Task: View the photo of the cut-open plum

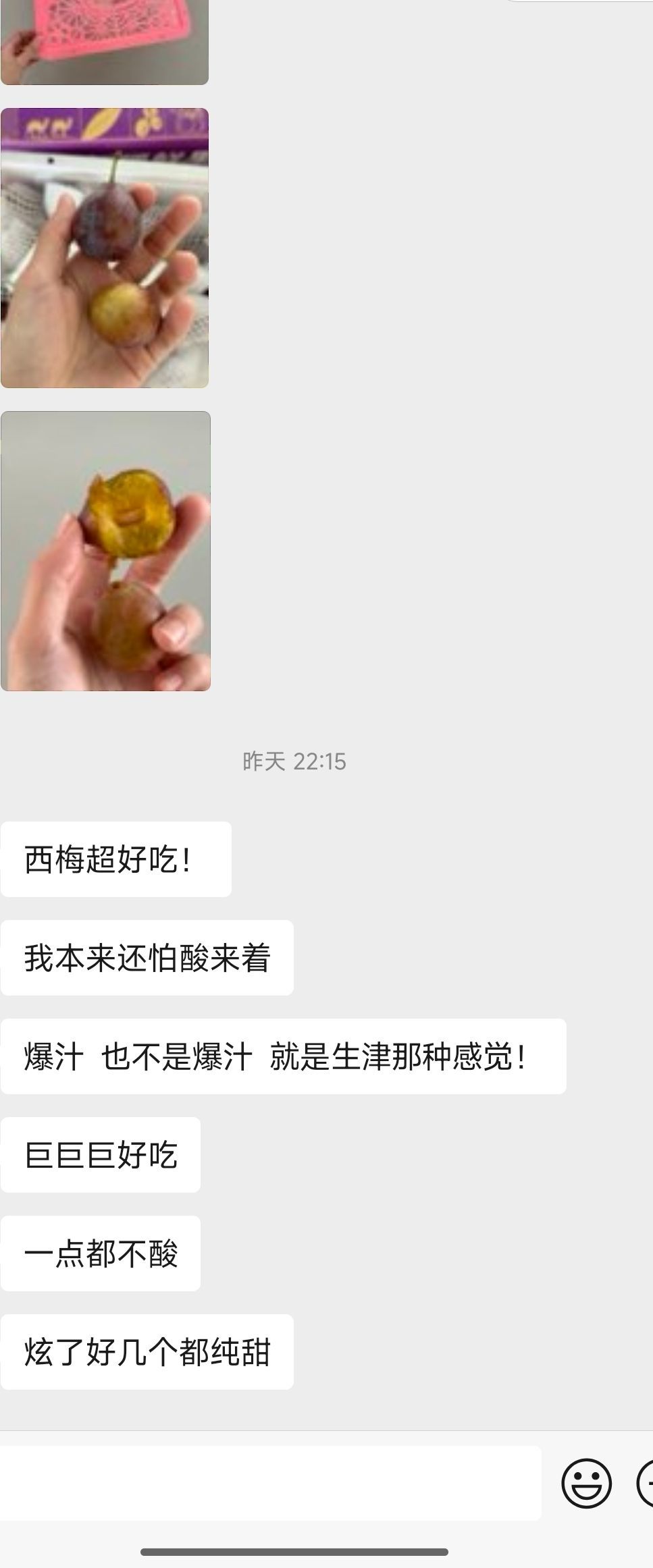Action: tap(105, 551)
